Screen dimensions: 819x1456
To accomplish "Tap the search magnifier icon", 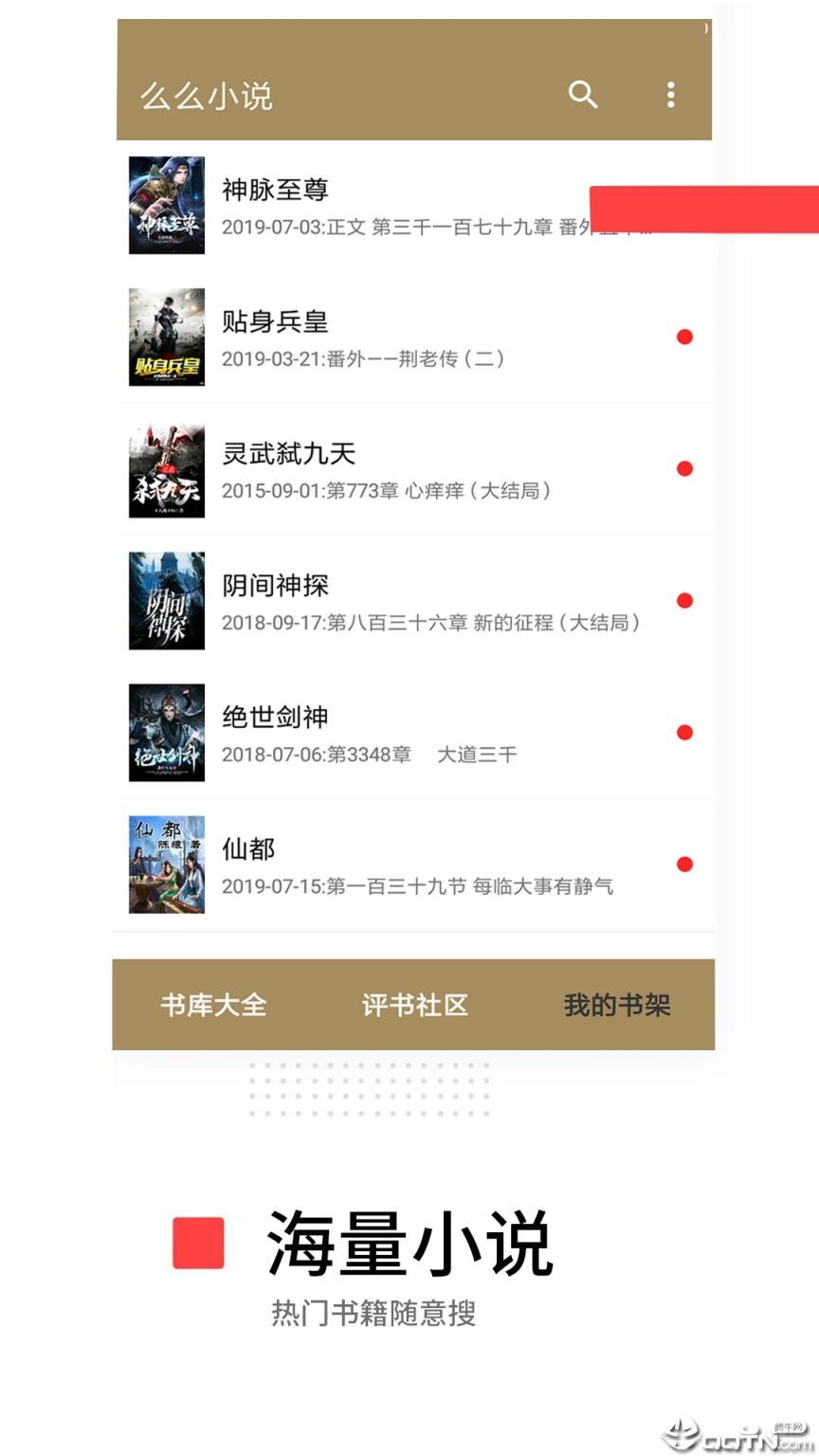I will click(584, 96).
